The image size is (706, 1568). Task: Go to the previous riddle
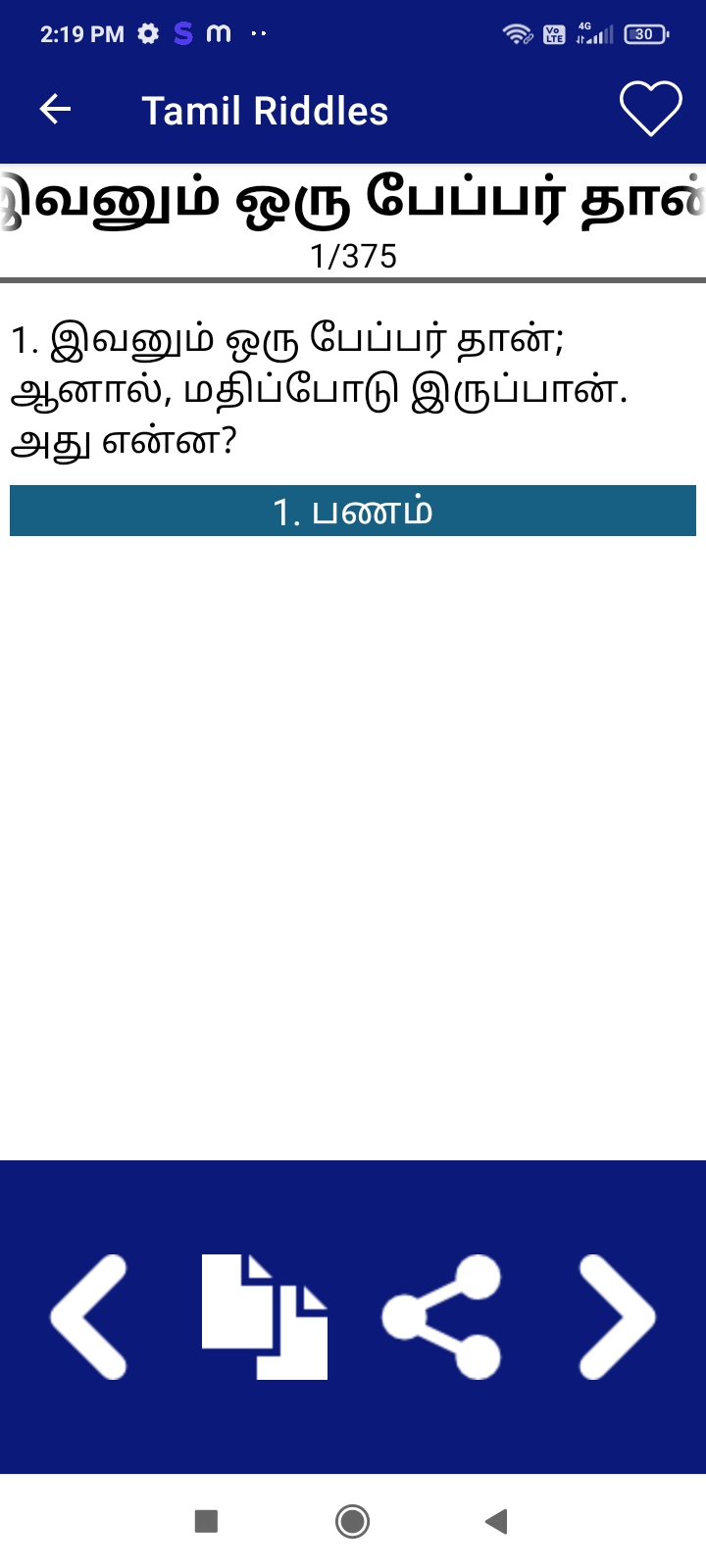89,1316
